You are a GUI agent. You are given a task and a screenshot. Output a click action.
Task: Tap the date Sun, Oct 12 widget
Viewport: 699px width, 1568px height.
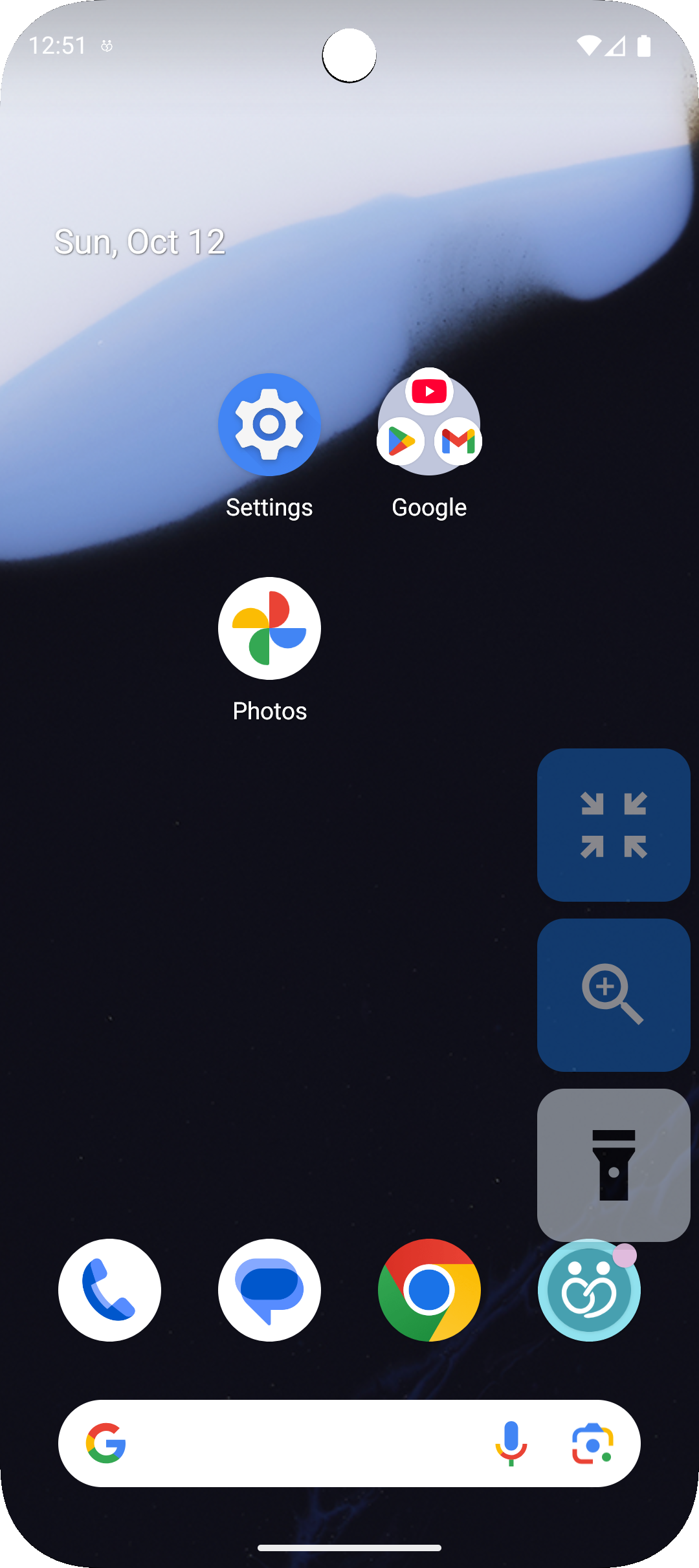[x=140, y=243]
